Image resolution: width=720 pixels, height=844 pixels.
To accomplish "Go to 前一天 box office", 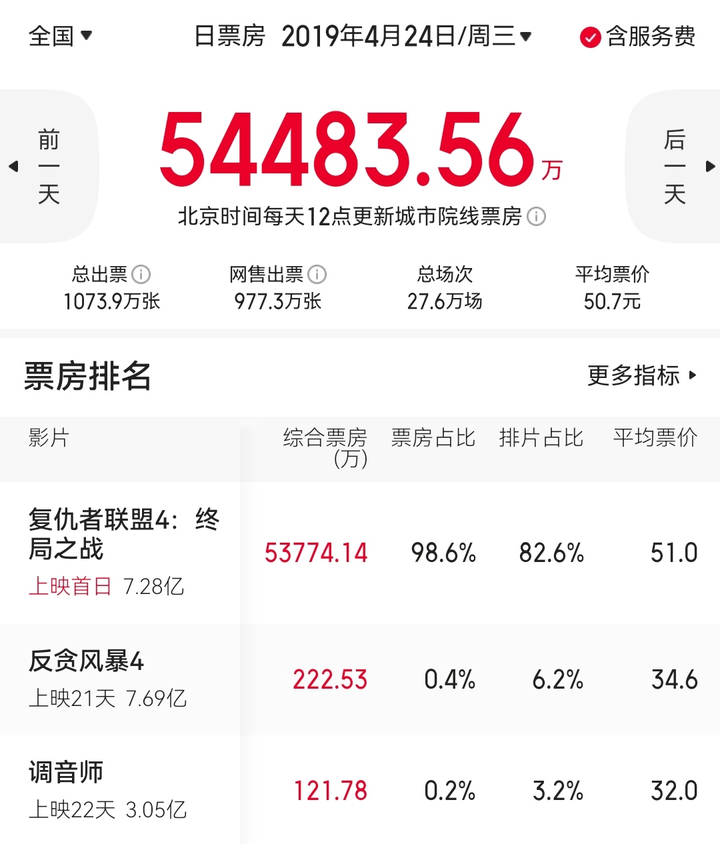I will click(47, 166).
